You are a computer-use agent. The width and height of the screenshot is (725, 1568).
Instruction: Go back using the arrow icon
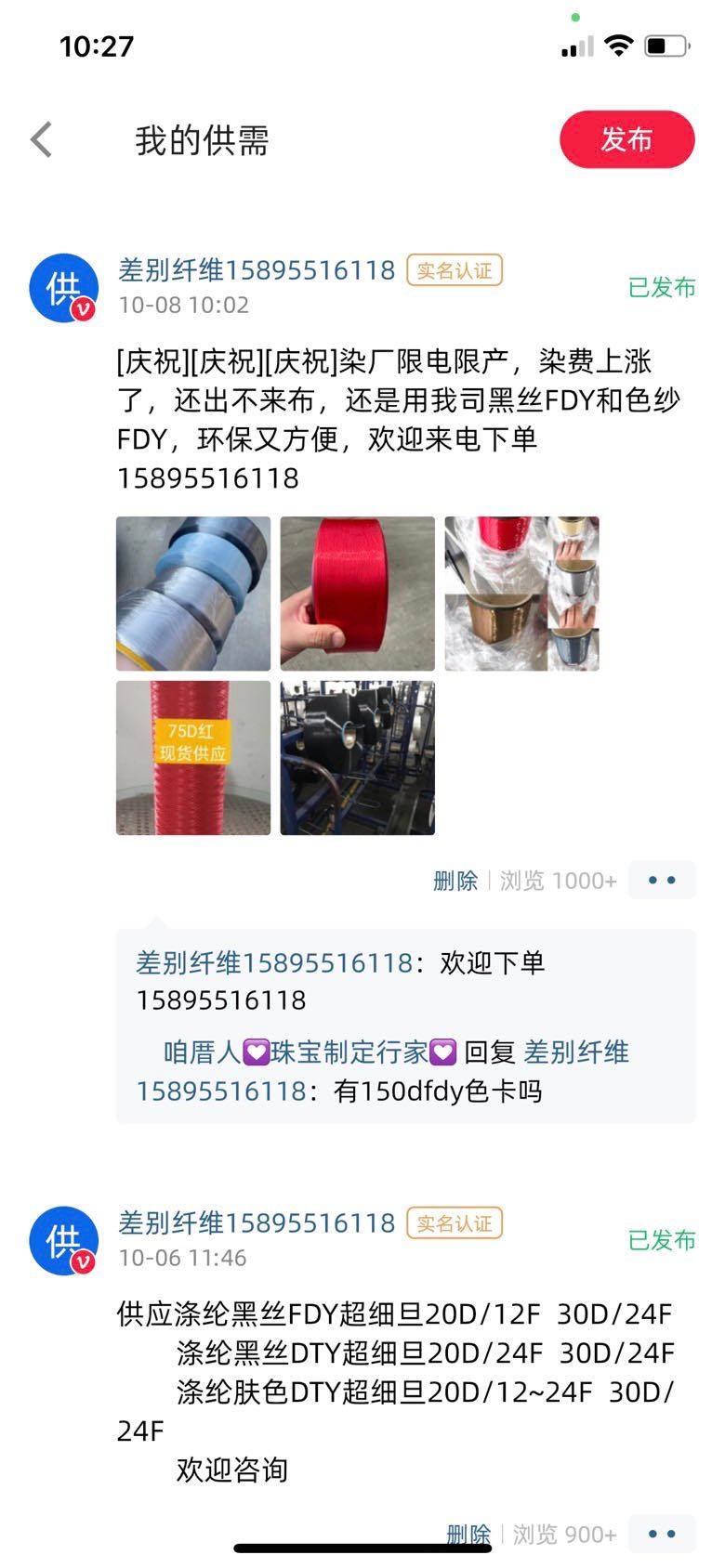coord(42,140)
